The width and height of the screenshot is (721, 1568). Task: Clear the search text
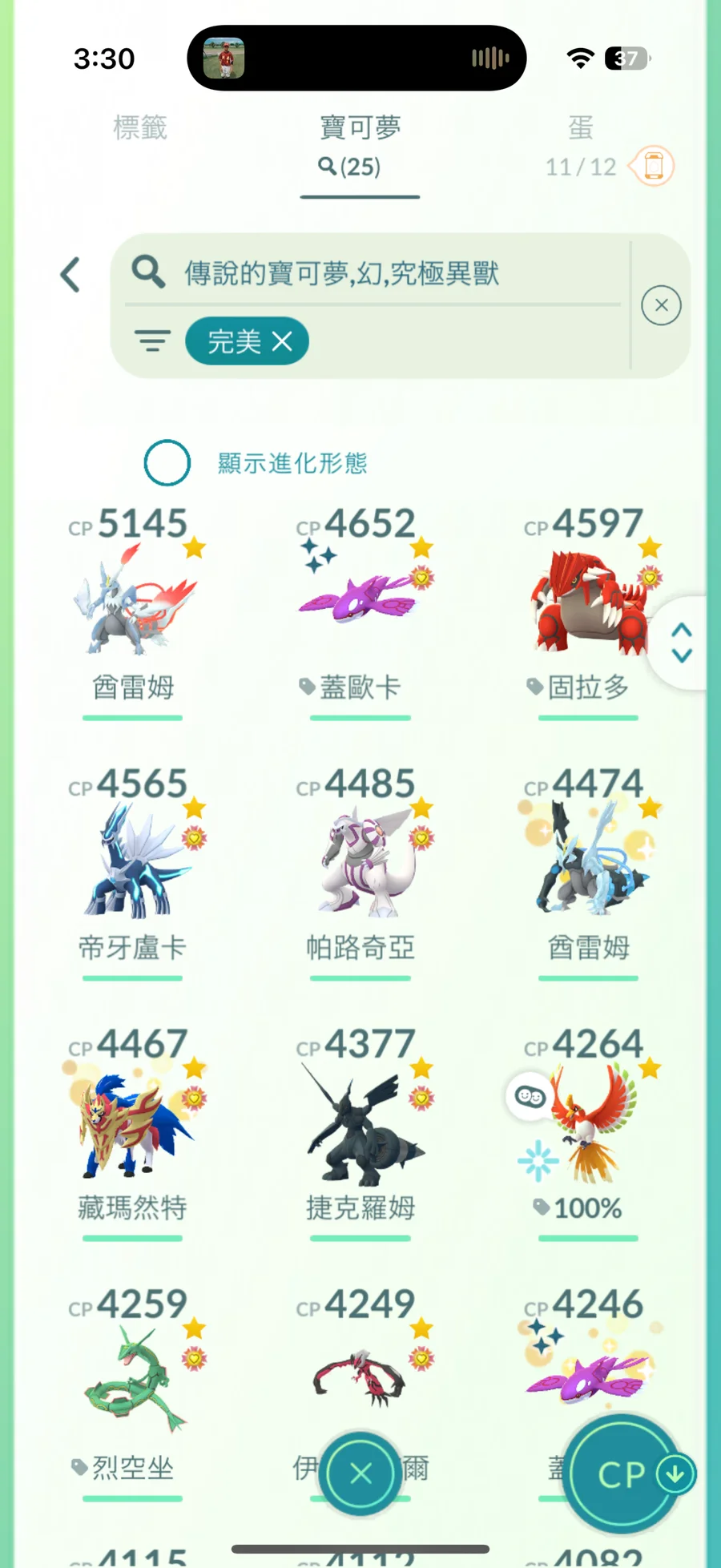coord(661,305)
